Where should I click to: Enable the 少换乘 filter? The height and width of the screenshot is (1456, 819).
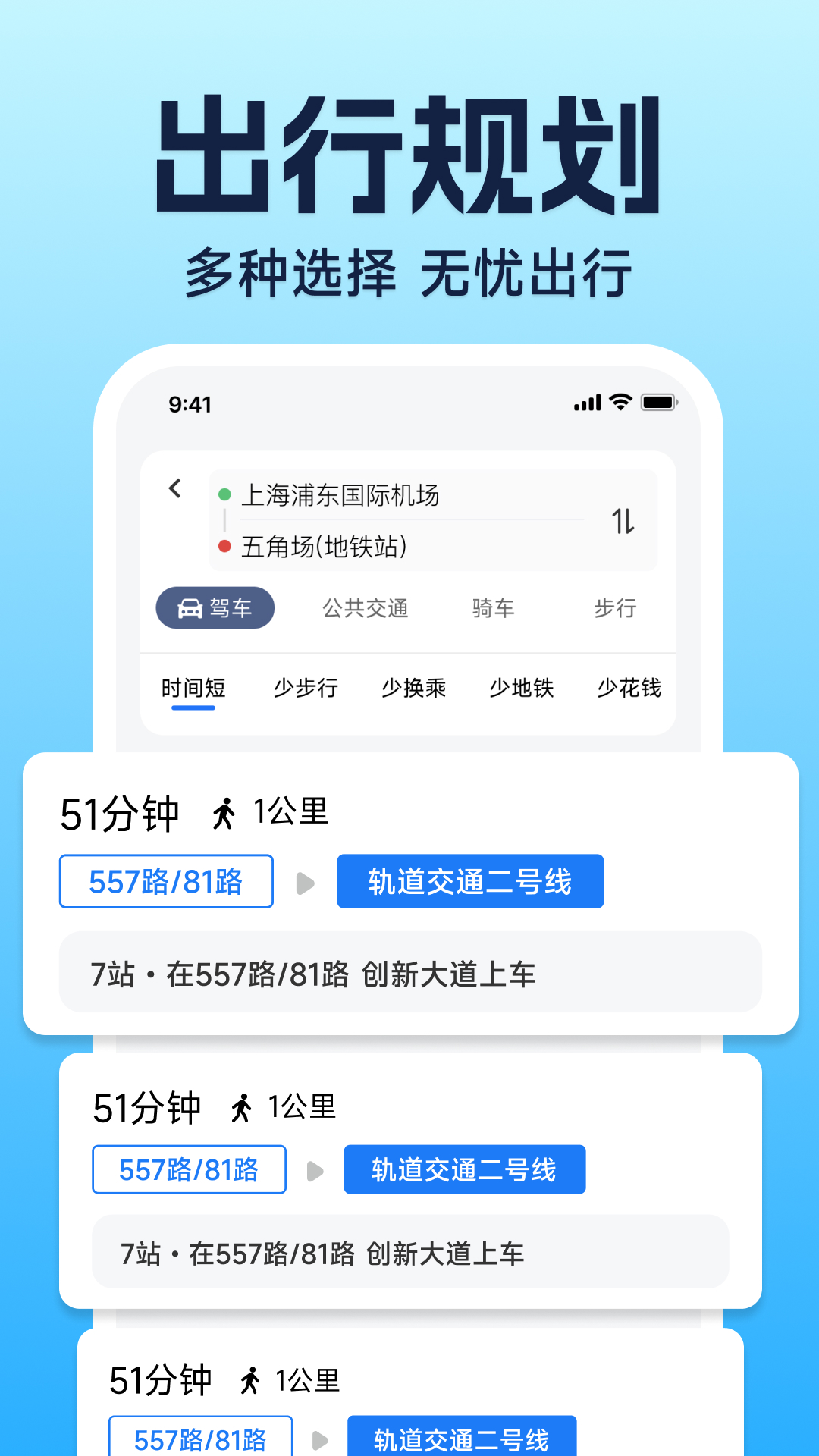[x=413, y=688]
